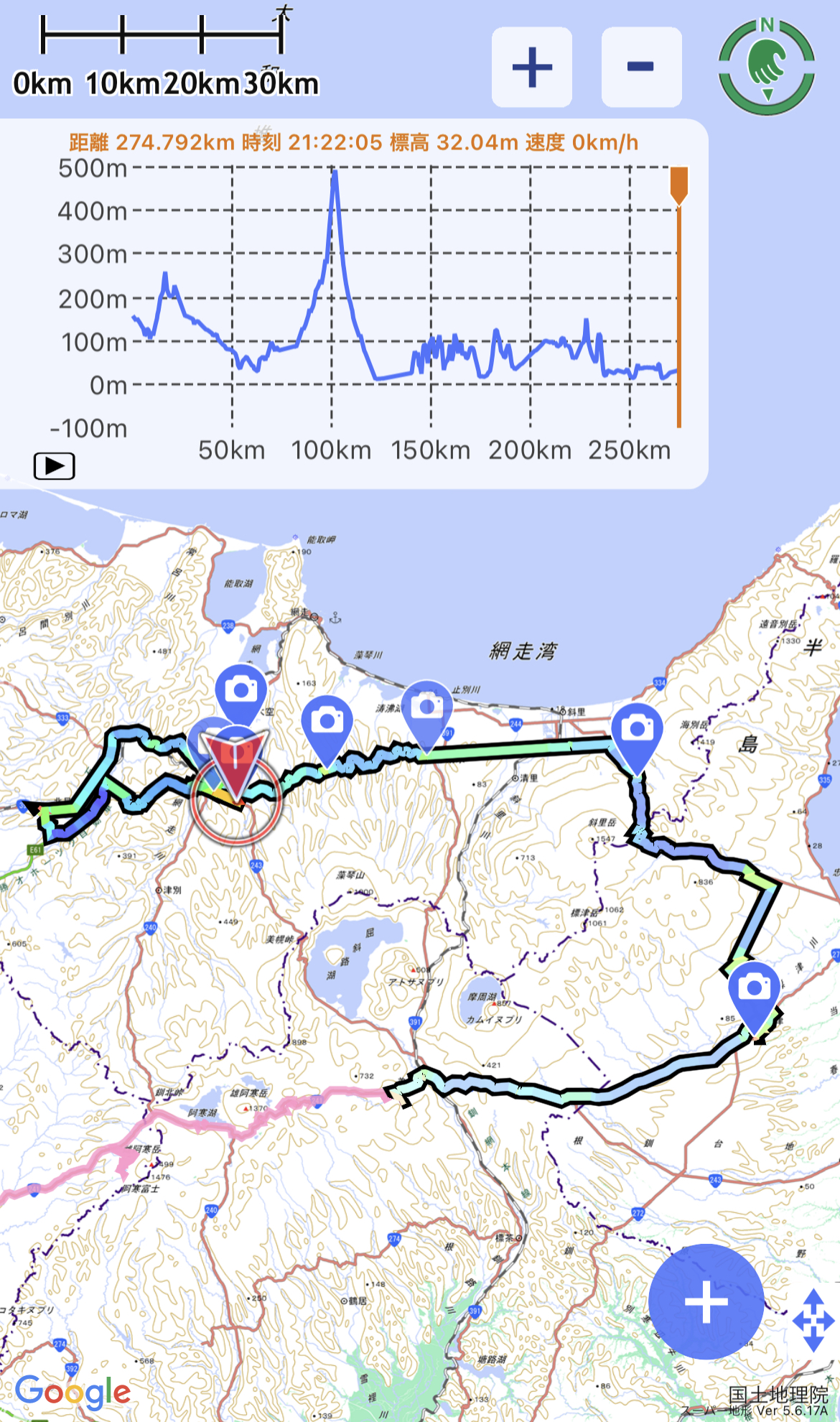The image size is (840, 1422).
Task: Tap the orange elevation graph marker
Action: [678, 184]
